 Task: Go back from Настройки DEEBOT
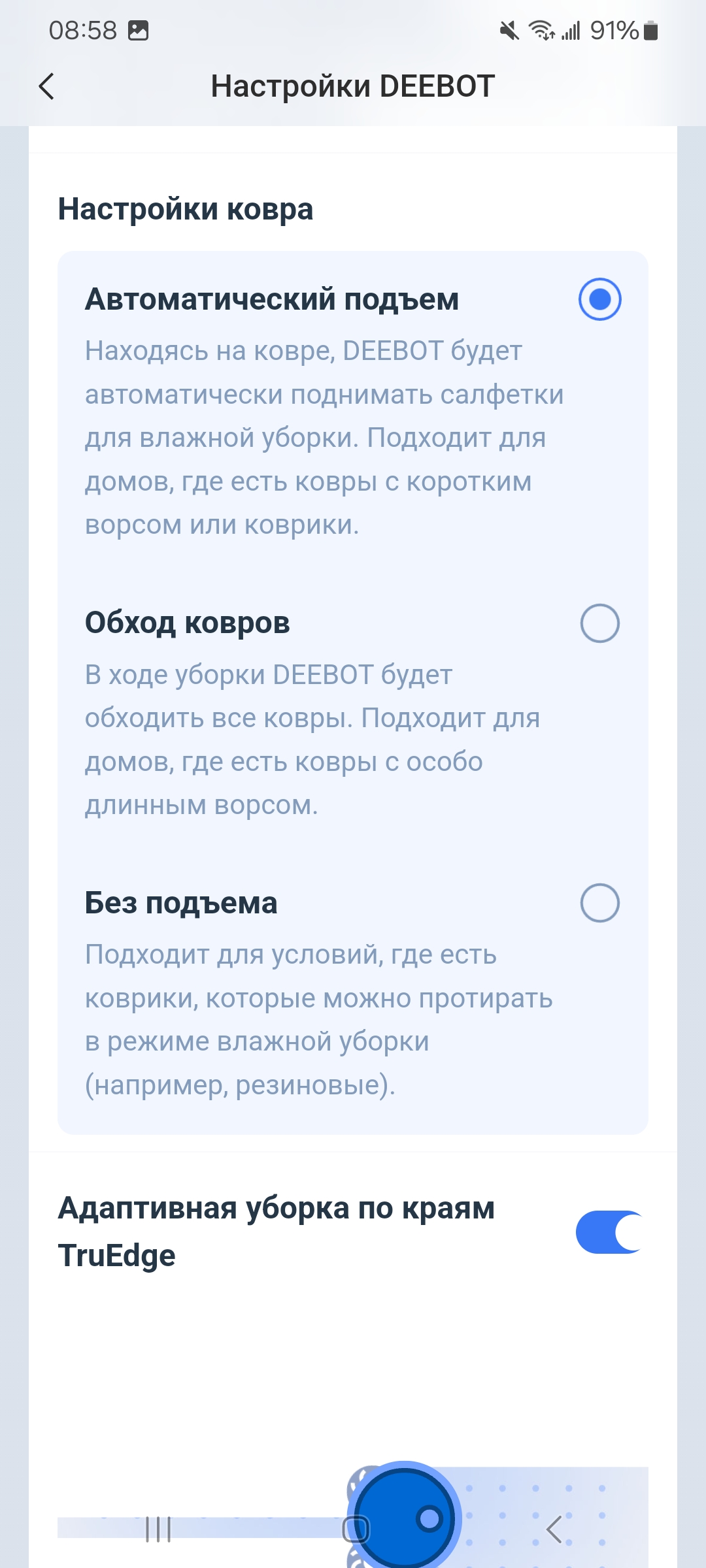46,86
